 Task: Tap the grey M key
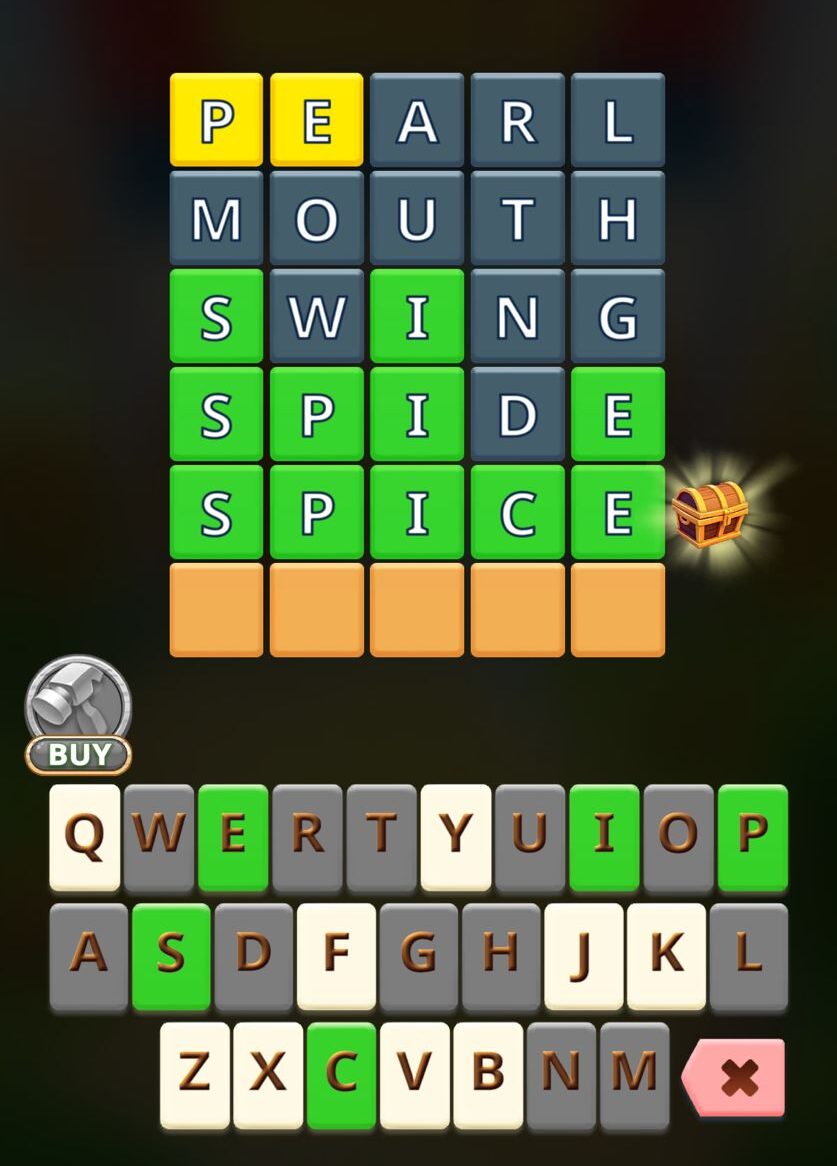pyautogui.click(x=633, y=1074)
